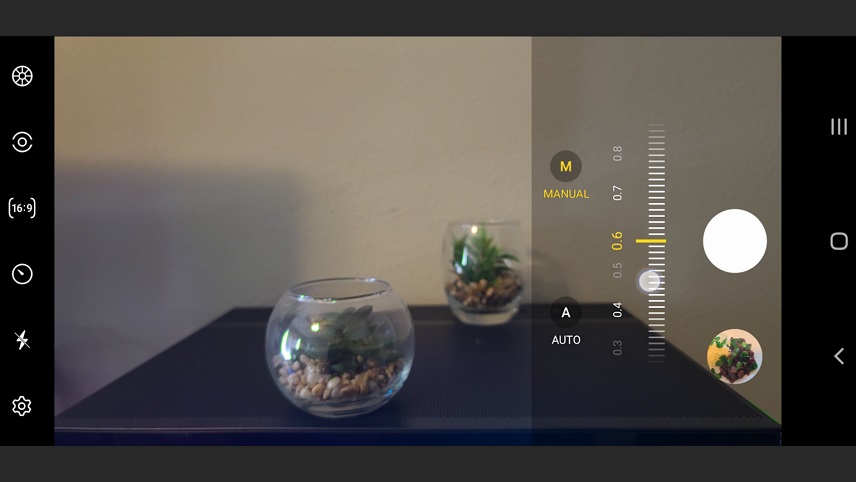Image resolution: width=856 pixels, height=482 pixels.
Task: Go back using system navigation
Action: [x=838, y=356]
